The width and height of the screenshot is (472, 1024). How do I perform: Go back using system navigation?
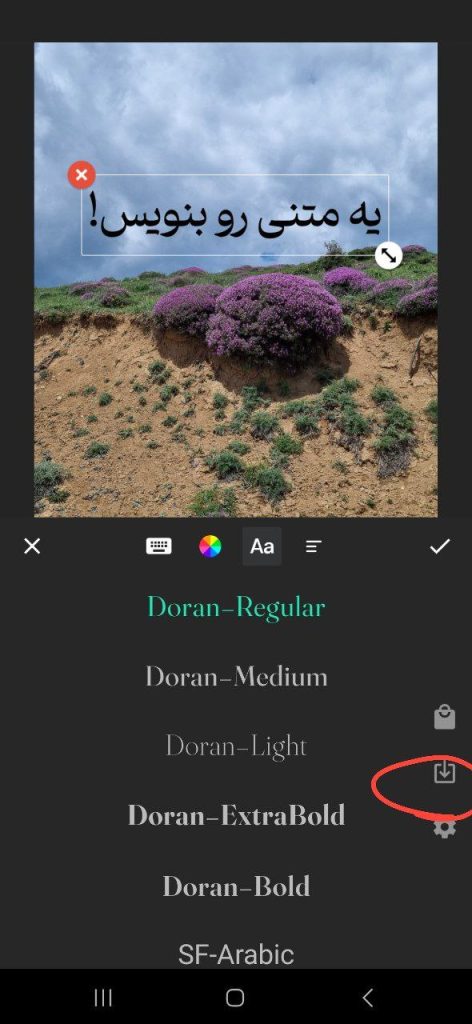368,997
